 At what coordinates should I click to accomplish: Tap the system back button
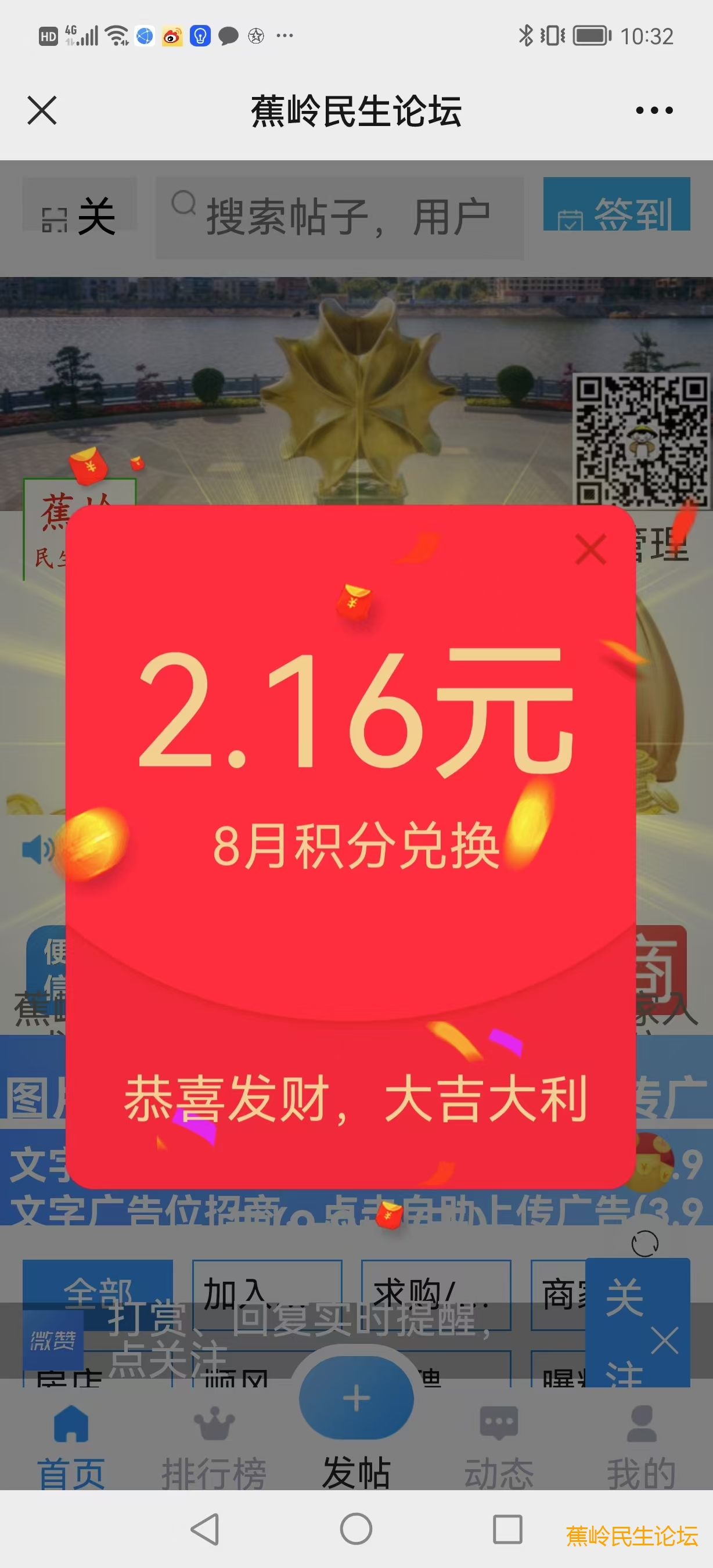coord(205,1529)
